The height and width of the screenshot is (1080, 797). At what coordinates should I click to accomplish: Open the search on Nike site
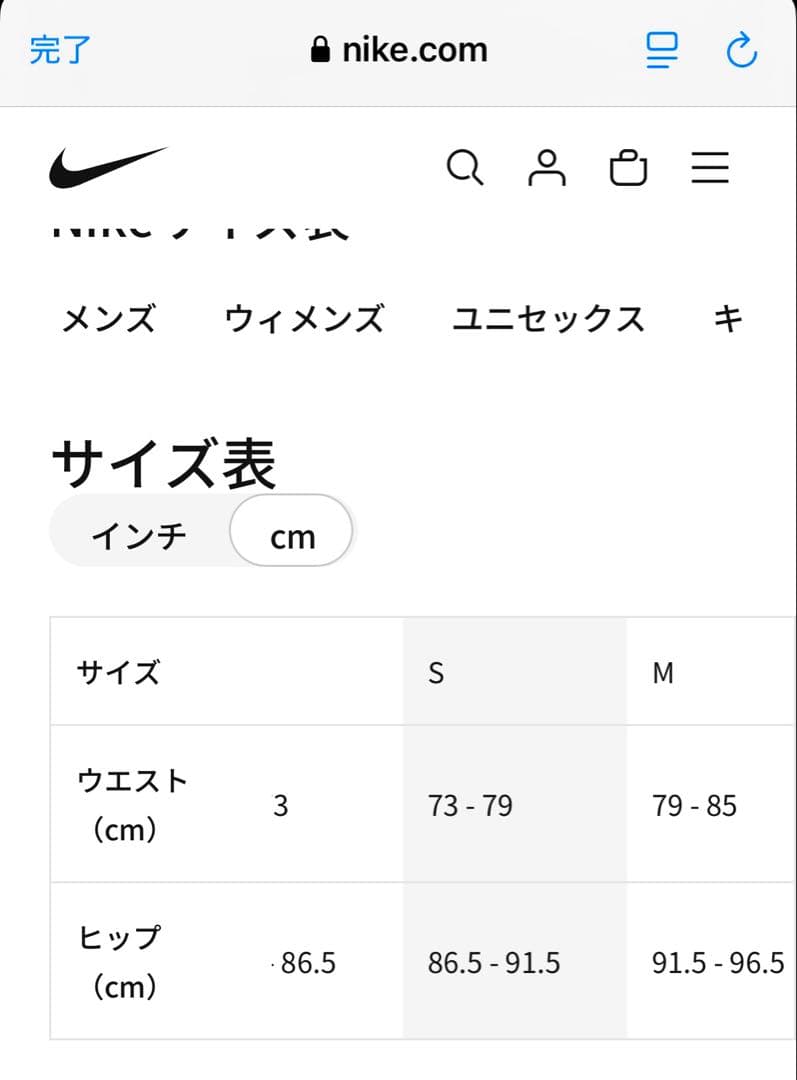(465, 169)
